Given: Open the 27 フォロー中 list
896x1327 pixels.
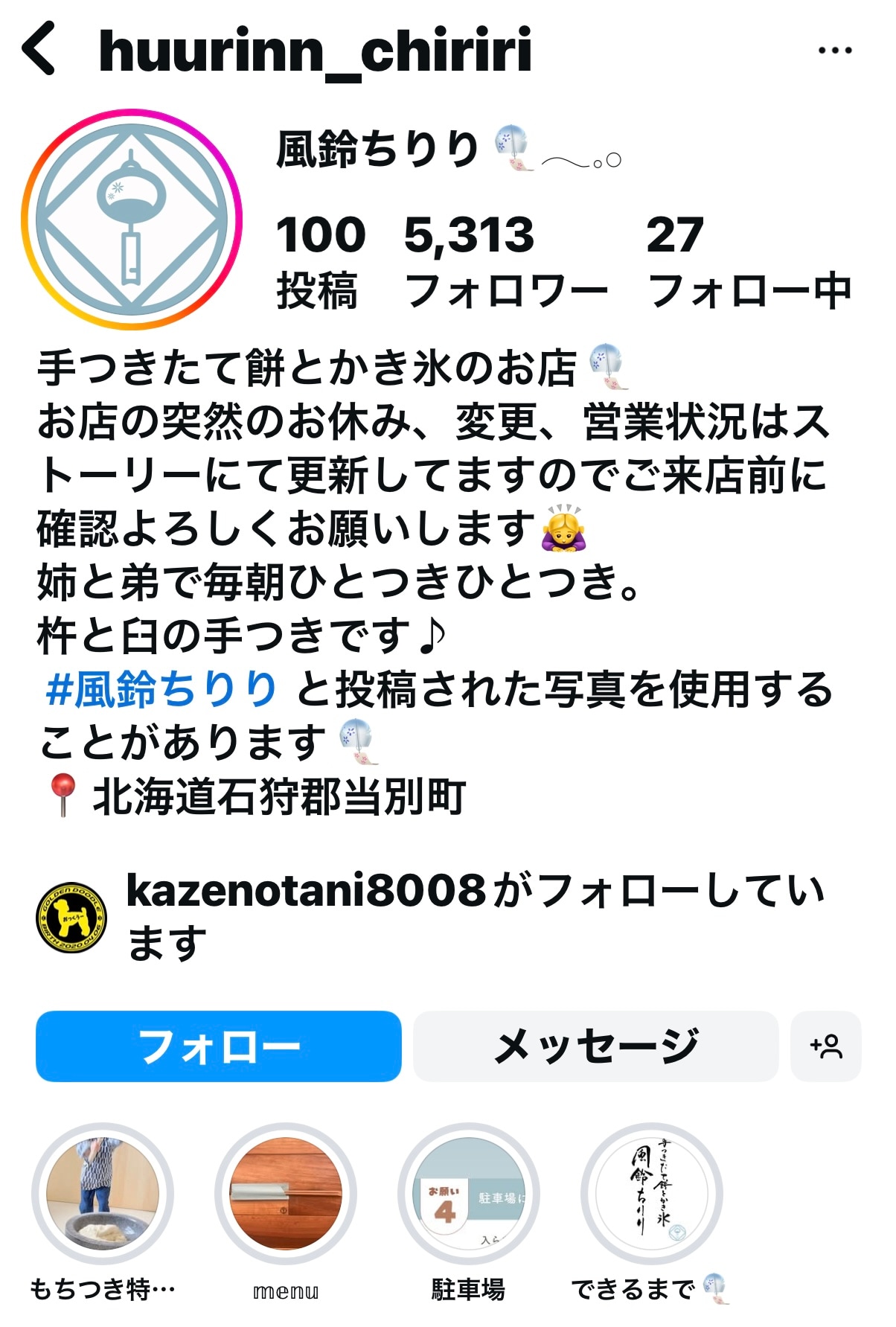Looking at the screenshot, I should point(748,260).
